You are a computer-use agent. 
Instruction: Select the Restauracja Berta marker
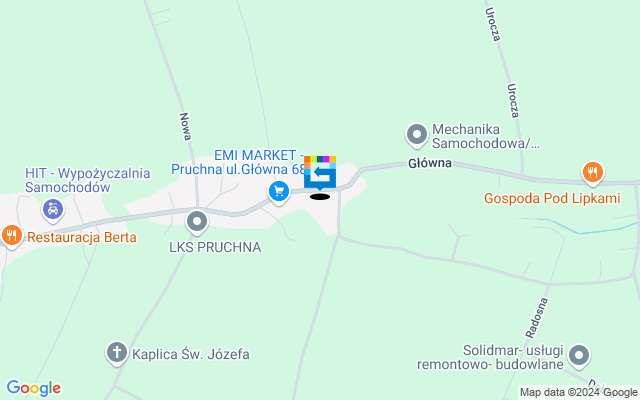[13, 237]
